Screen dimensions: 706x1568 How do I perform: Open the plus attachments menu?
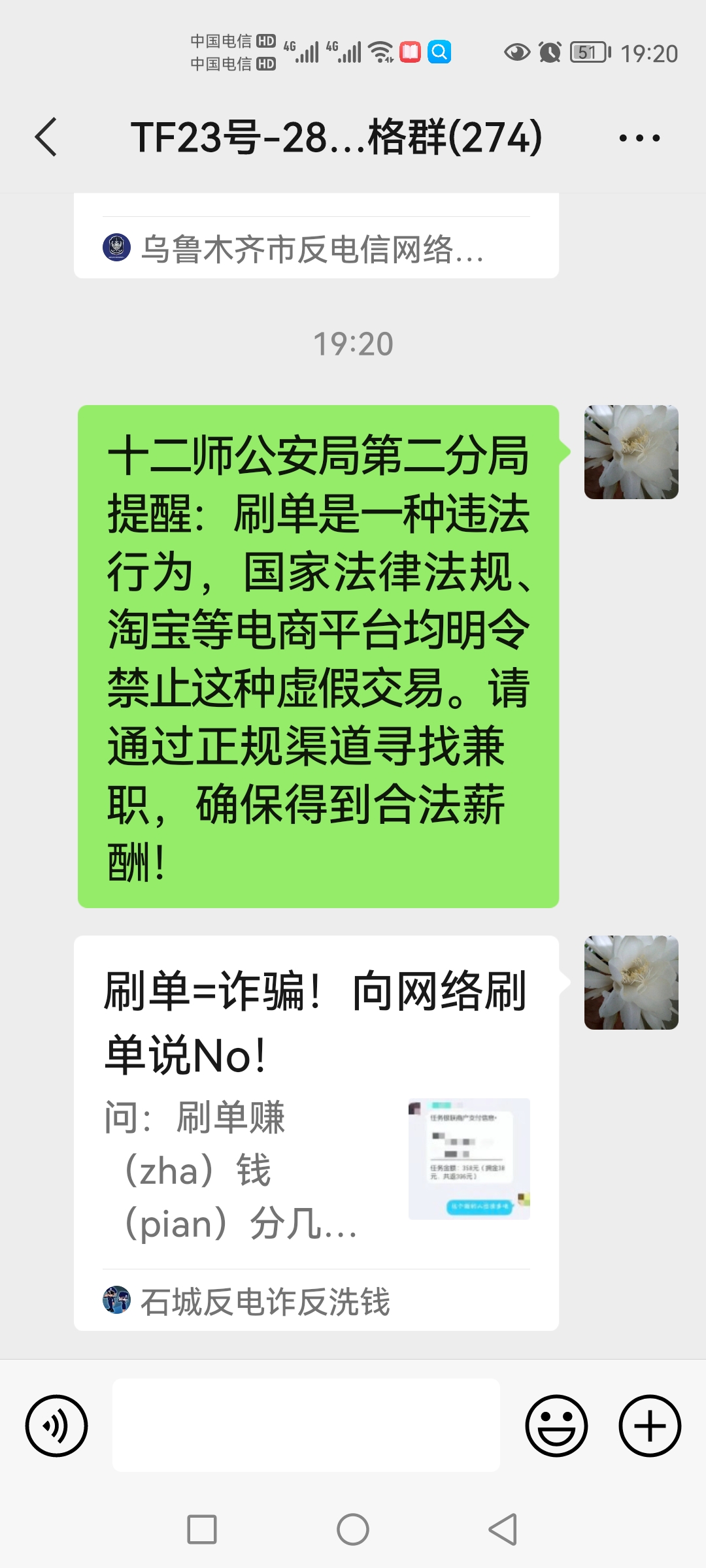click(650, 1426)
